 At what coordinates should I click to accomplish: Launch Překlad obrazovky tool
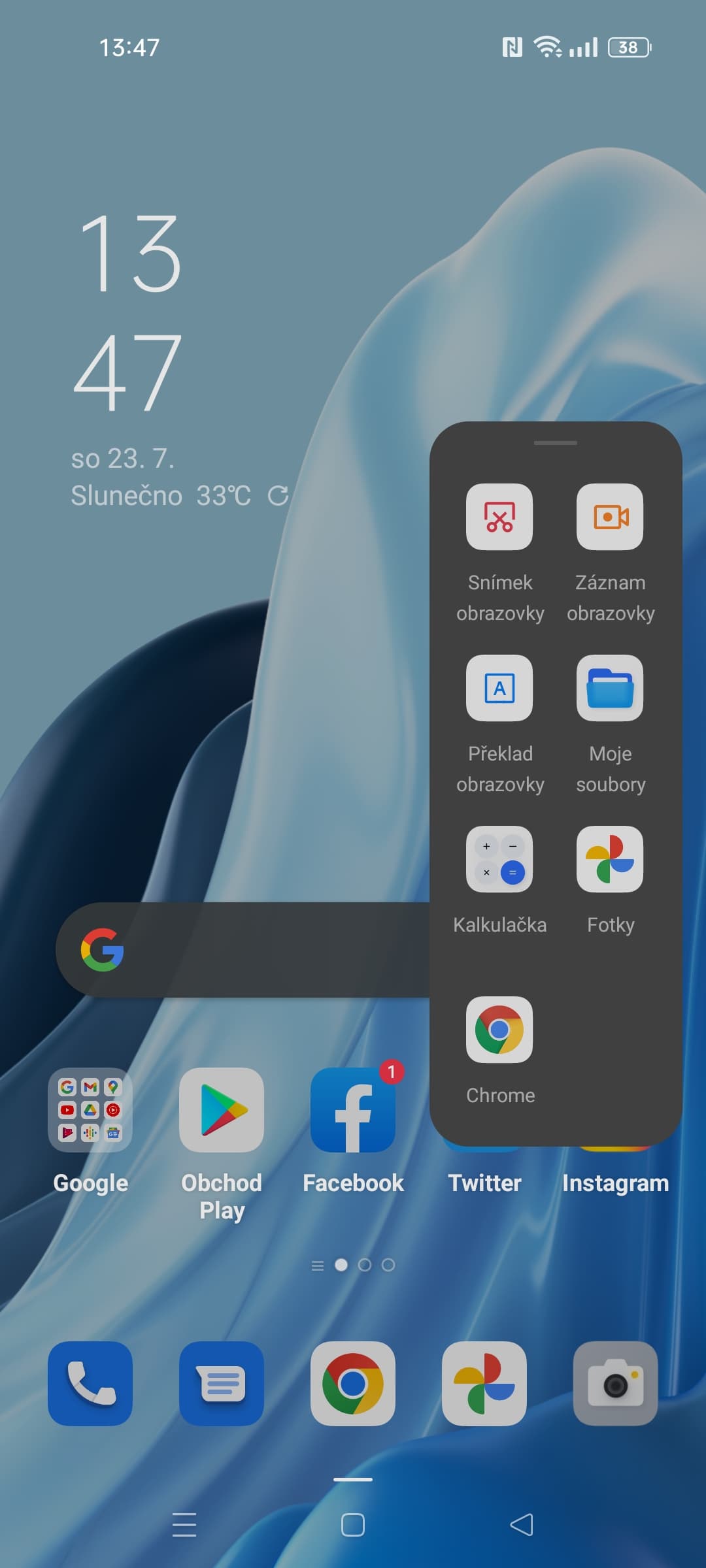click(x=499, y=688)
